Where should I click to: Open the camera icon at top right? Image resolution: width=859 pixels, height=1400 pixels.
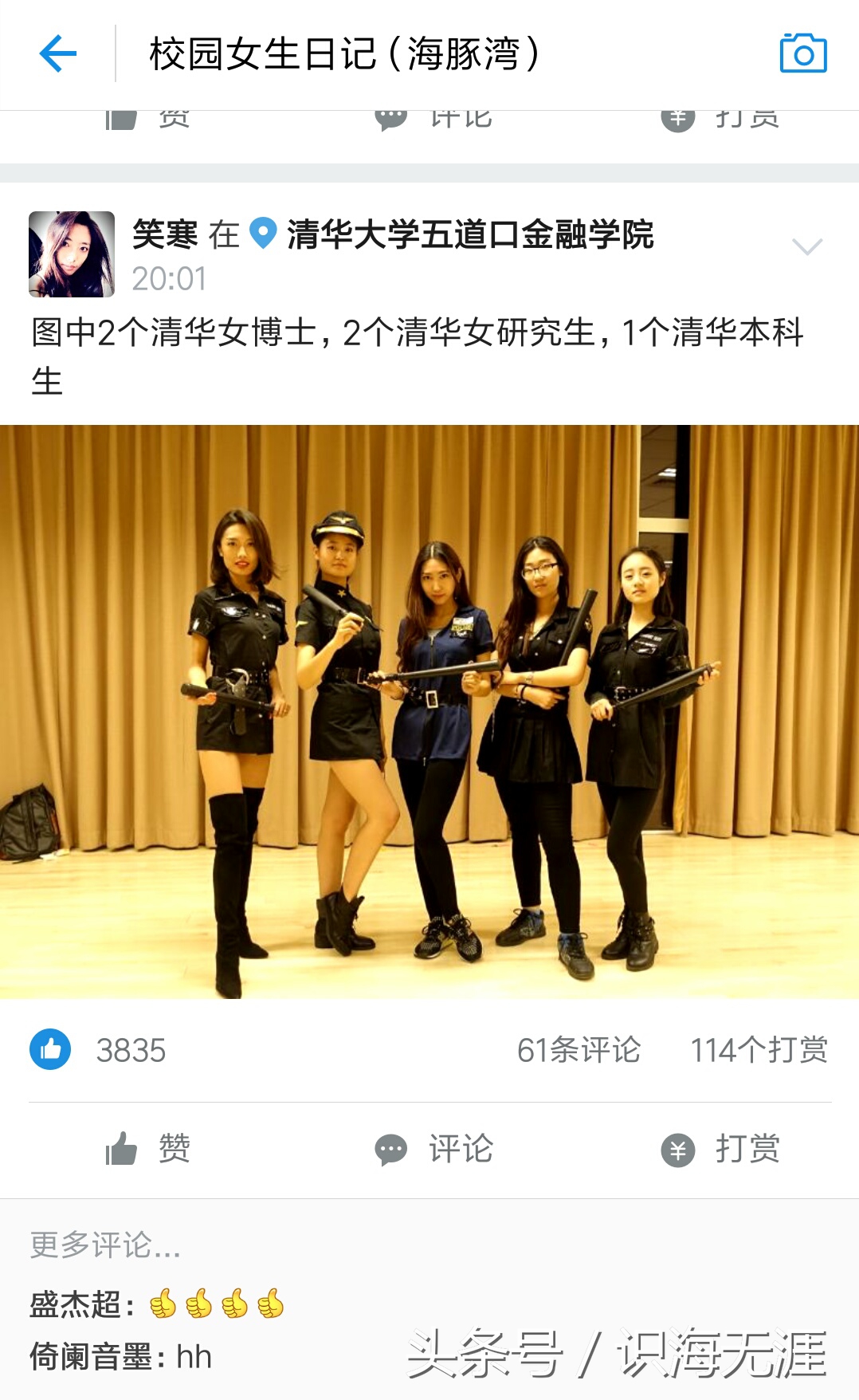[803, 53]
